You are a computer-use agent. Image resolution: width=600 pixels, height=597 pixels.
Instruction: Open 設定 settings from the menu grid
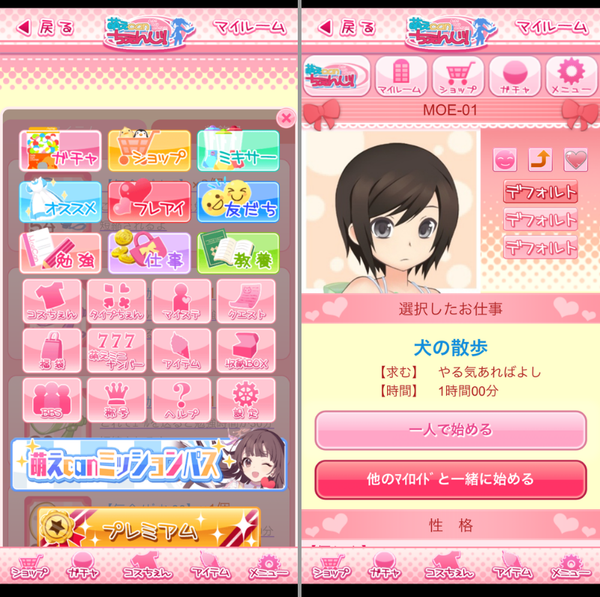pos(246,400)
